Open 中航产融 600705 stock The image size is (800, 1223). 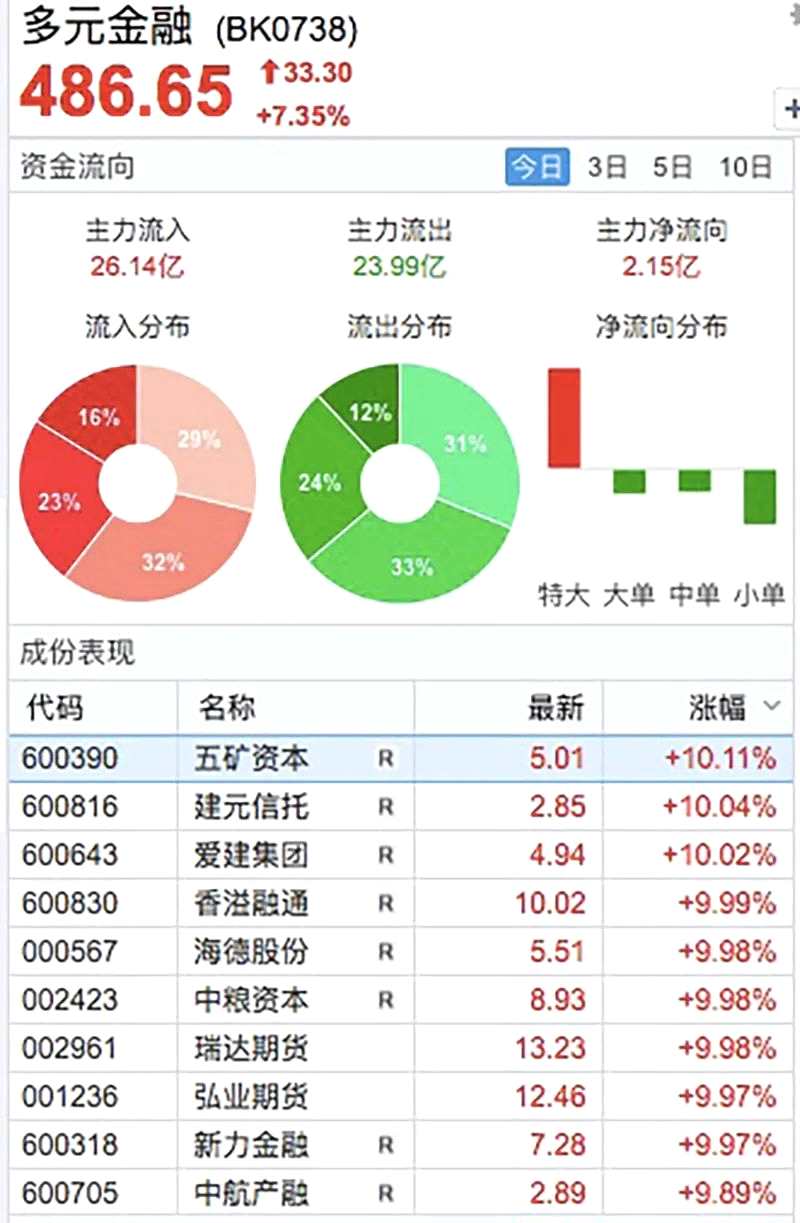pos(251,1192)
